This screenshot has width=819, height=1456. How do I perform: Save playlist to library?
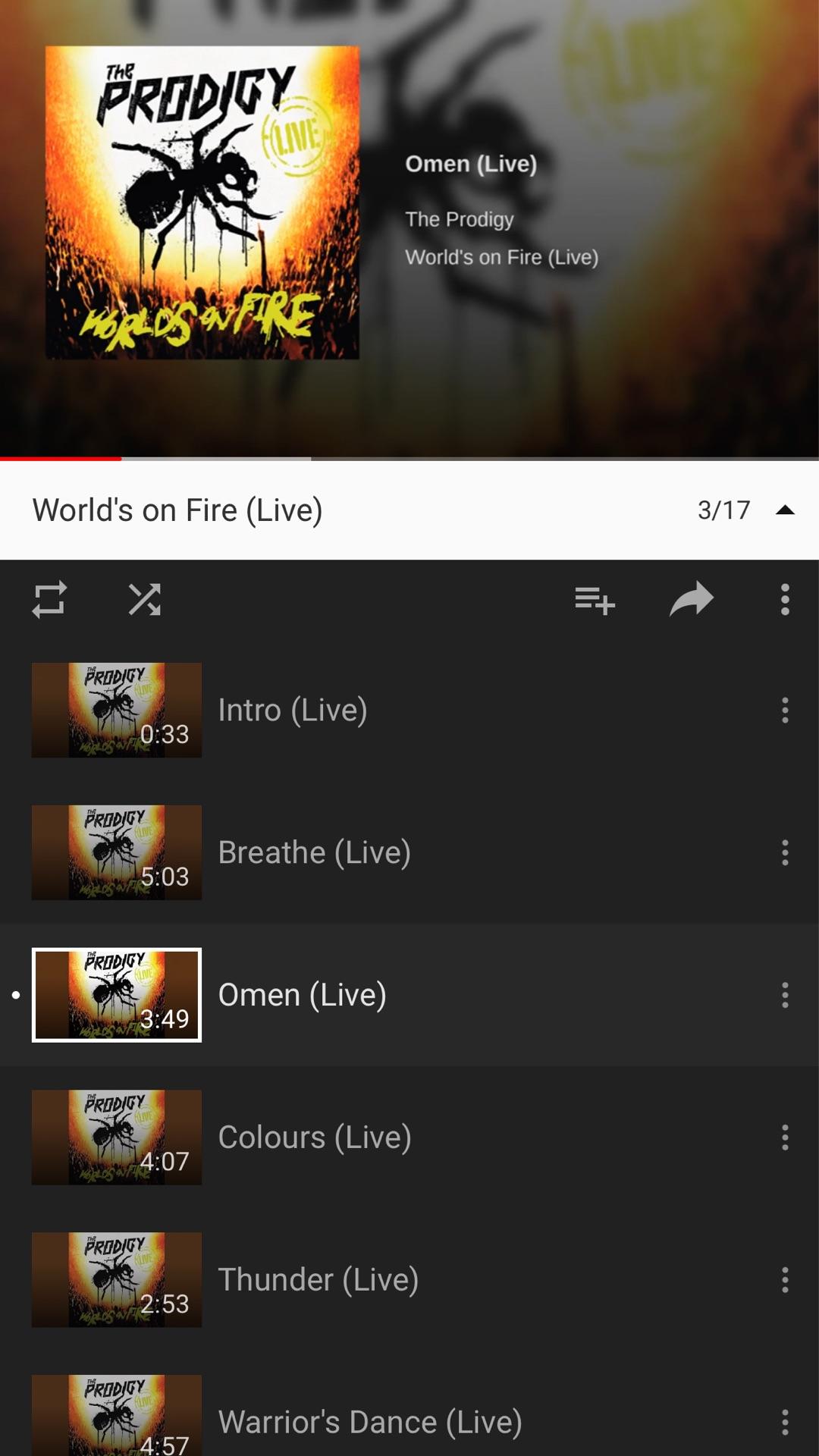tap(595, 600)
